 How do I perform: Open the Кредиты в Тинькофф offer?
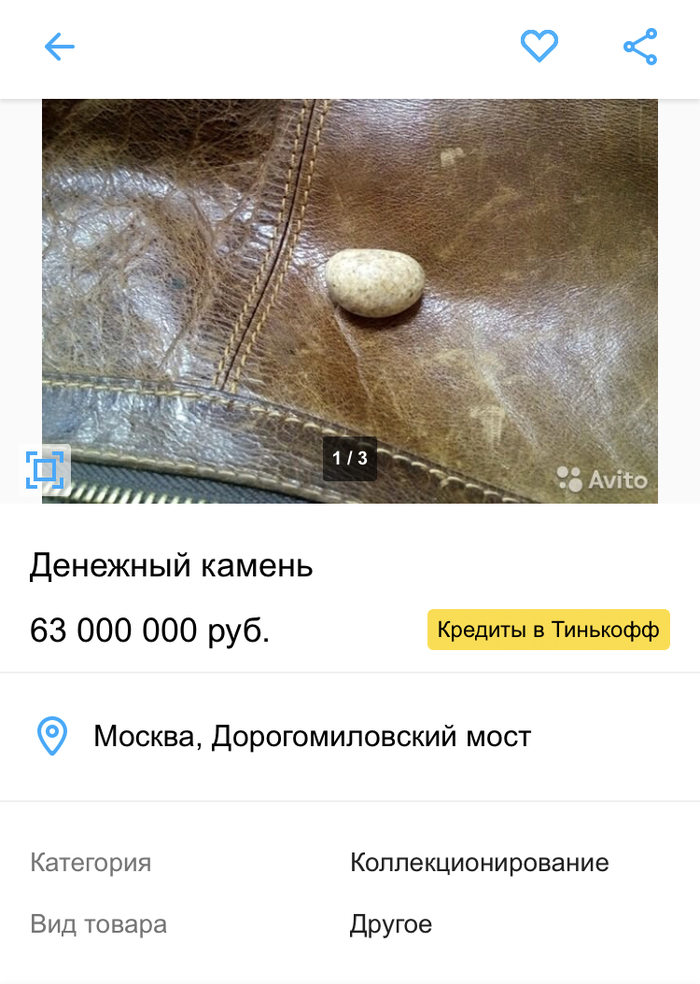pyautogui.click(x=548, y=630)
